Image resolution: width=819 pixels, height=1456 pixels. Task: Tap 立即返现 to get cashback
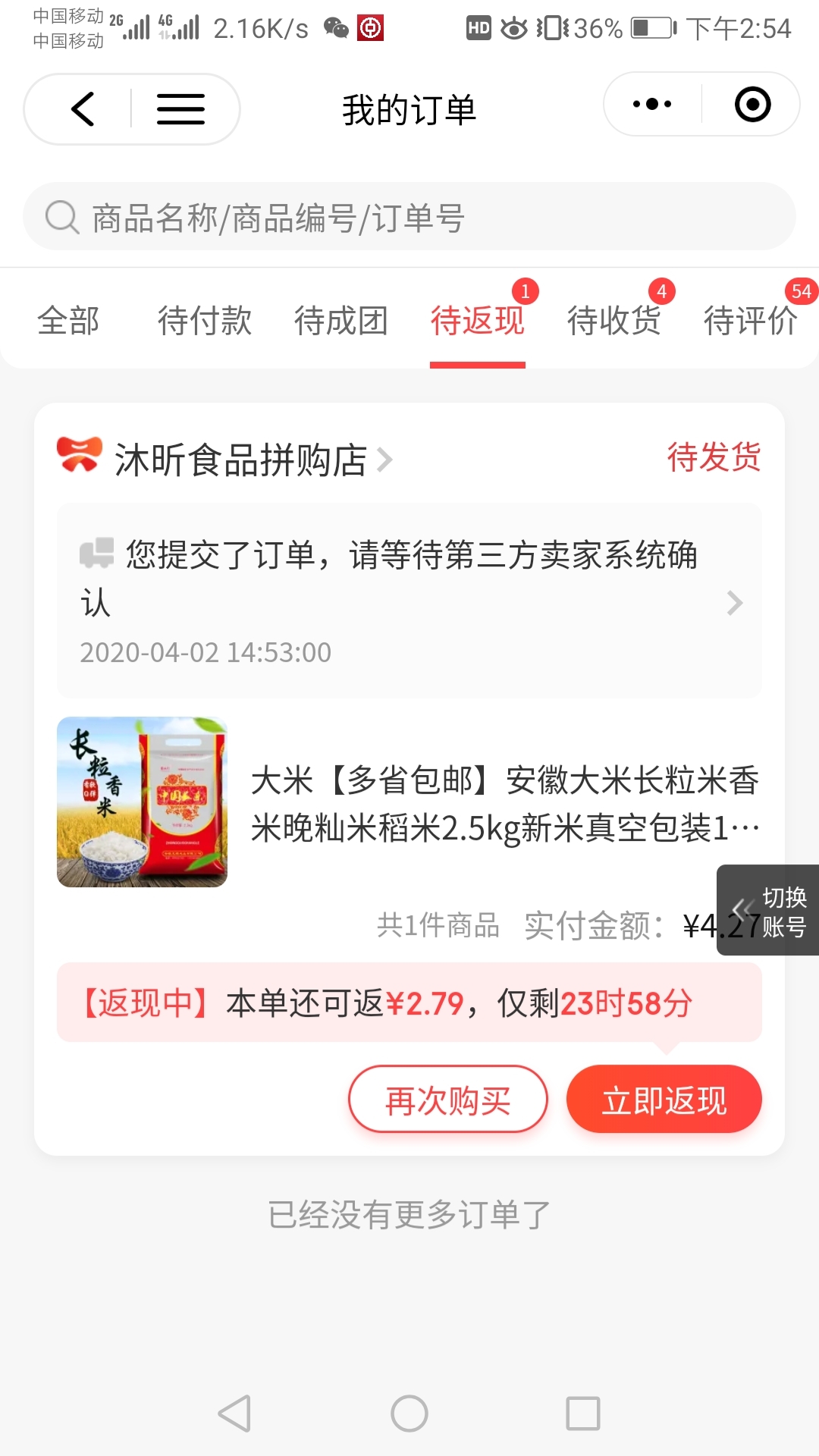point(664,1099)
